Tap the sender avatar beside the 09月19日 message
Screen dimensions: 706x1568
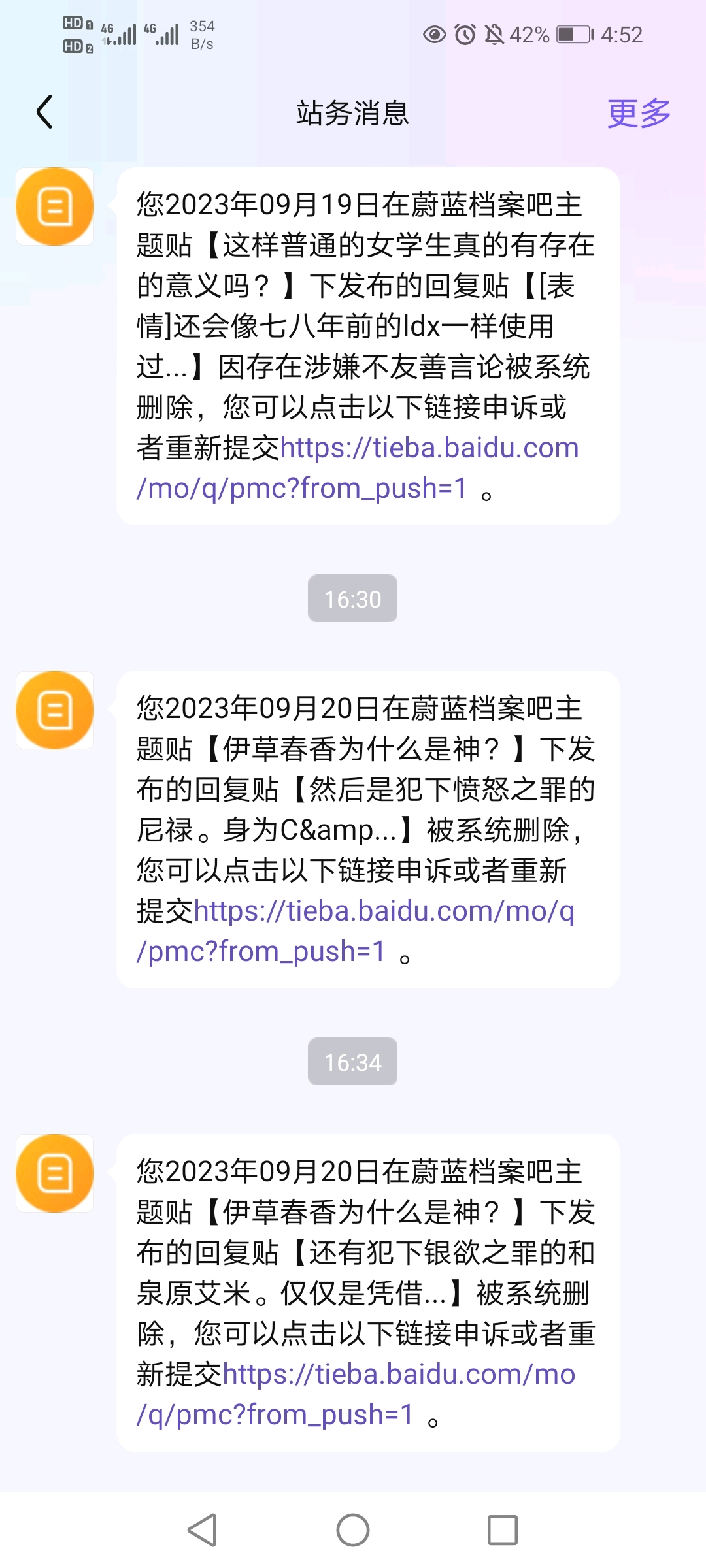(x=55, y=206)
